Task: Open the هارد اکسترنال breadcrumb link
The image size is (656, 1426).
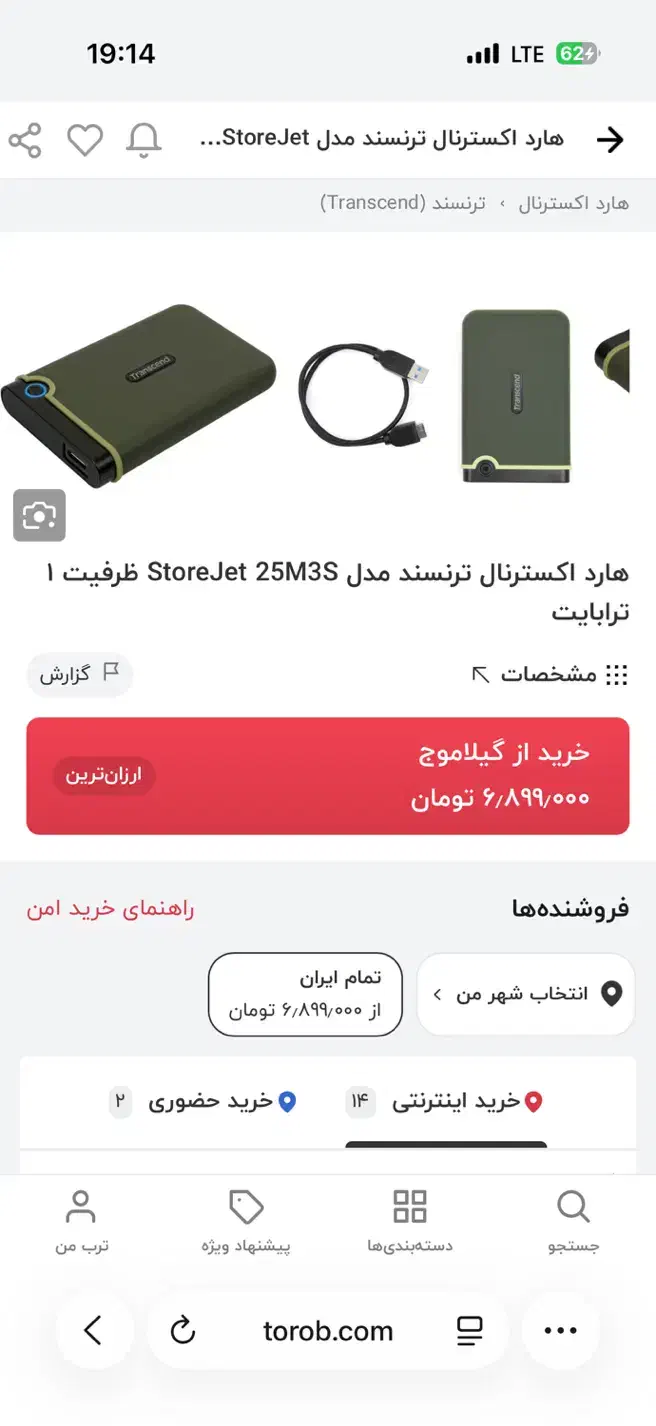Action: tap(573, 204)
